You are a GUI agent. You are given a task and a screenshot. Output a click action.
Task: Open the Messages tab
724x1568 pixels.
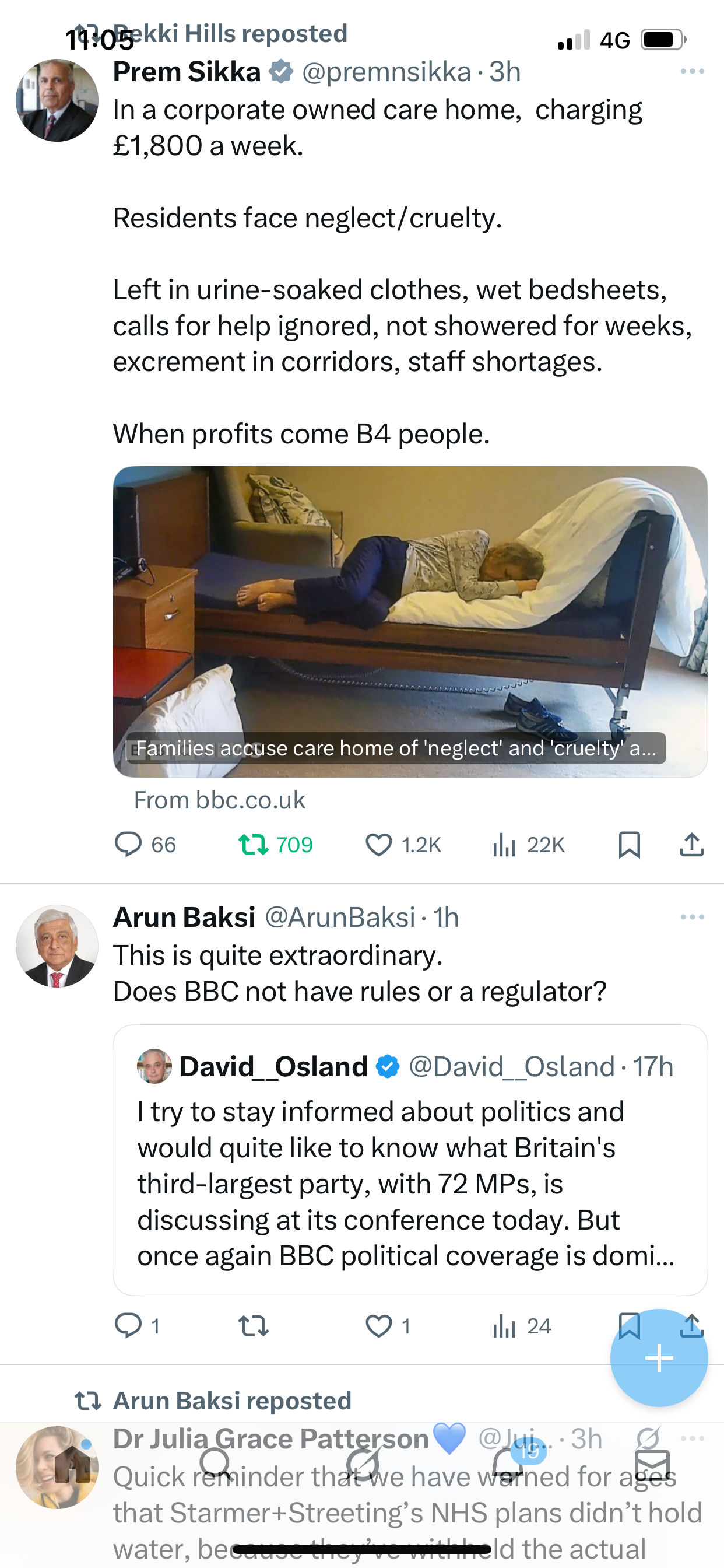tap(652, 1464)
